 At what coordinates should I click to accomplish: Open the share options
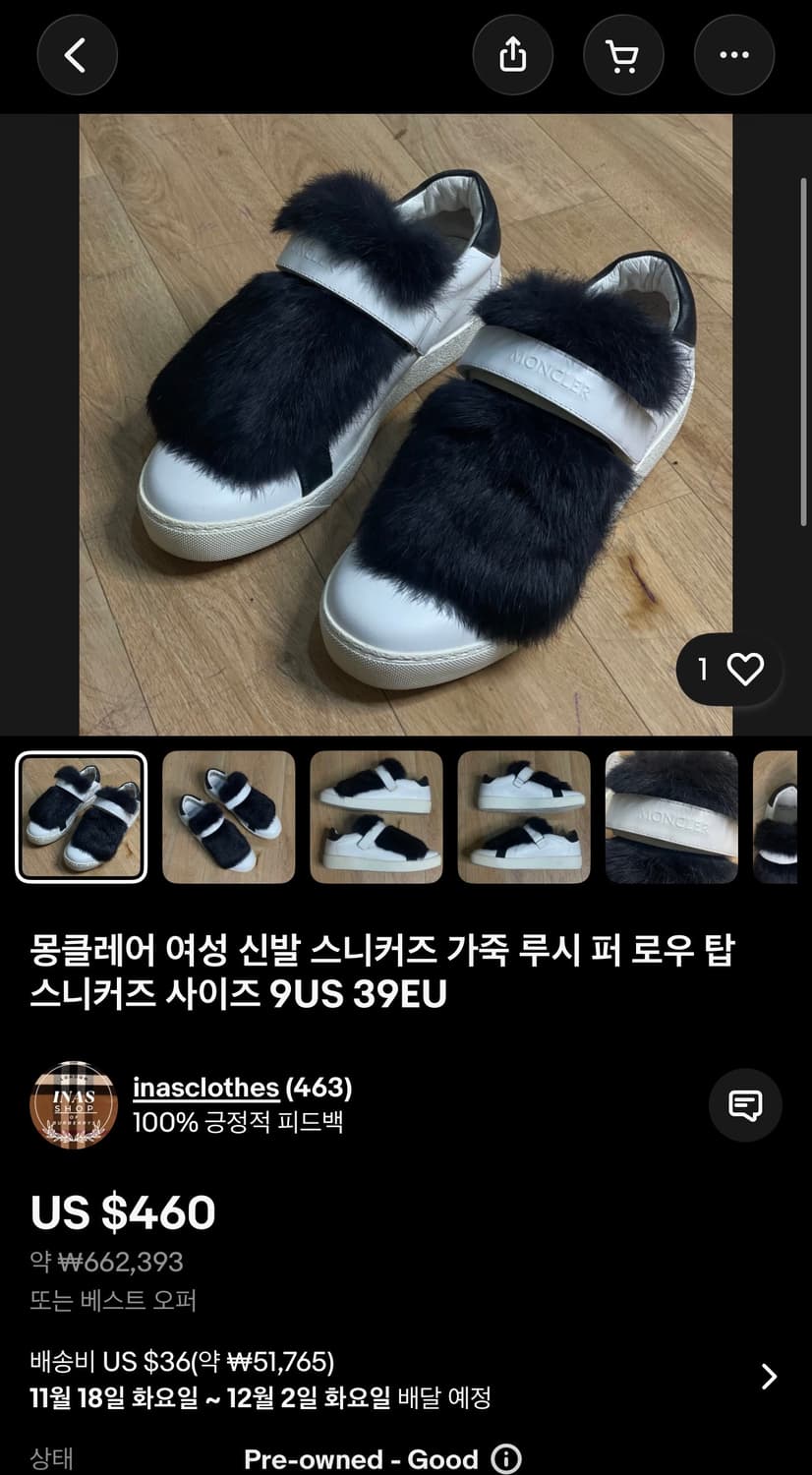(512, 55)
